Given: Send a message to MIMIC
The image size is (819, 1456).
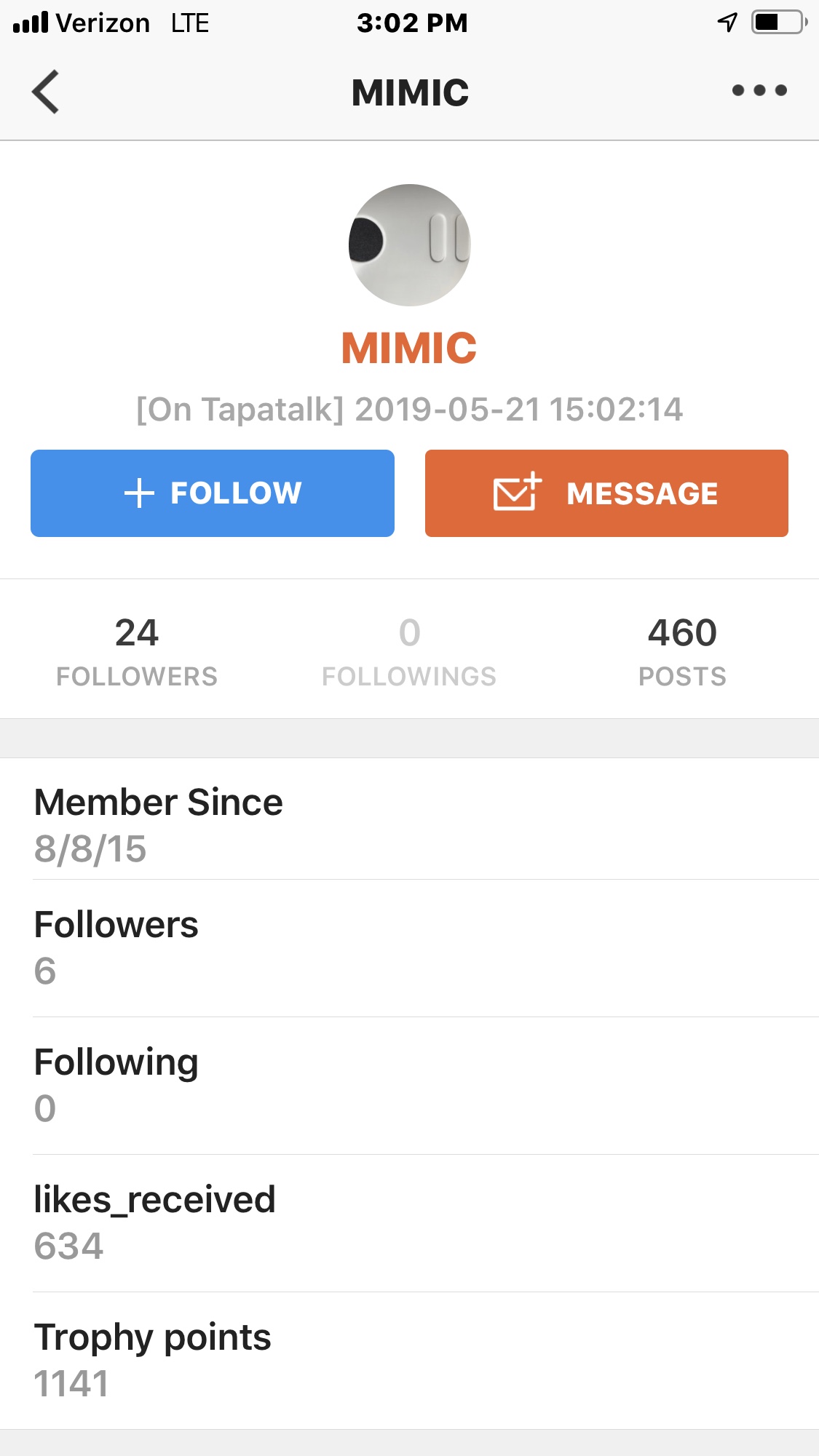Looking at the screenshot, I should [606, 493].
